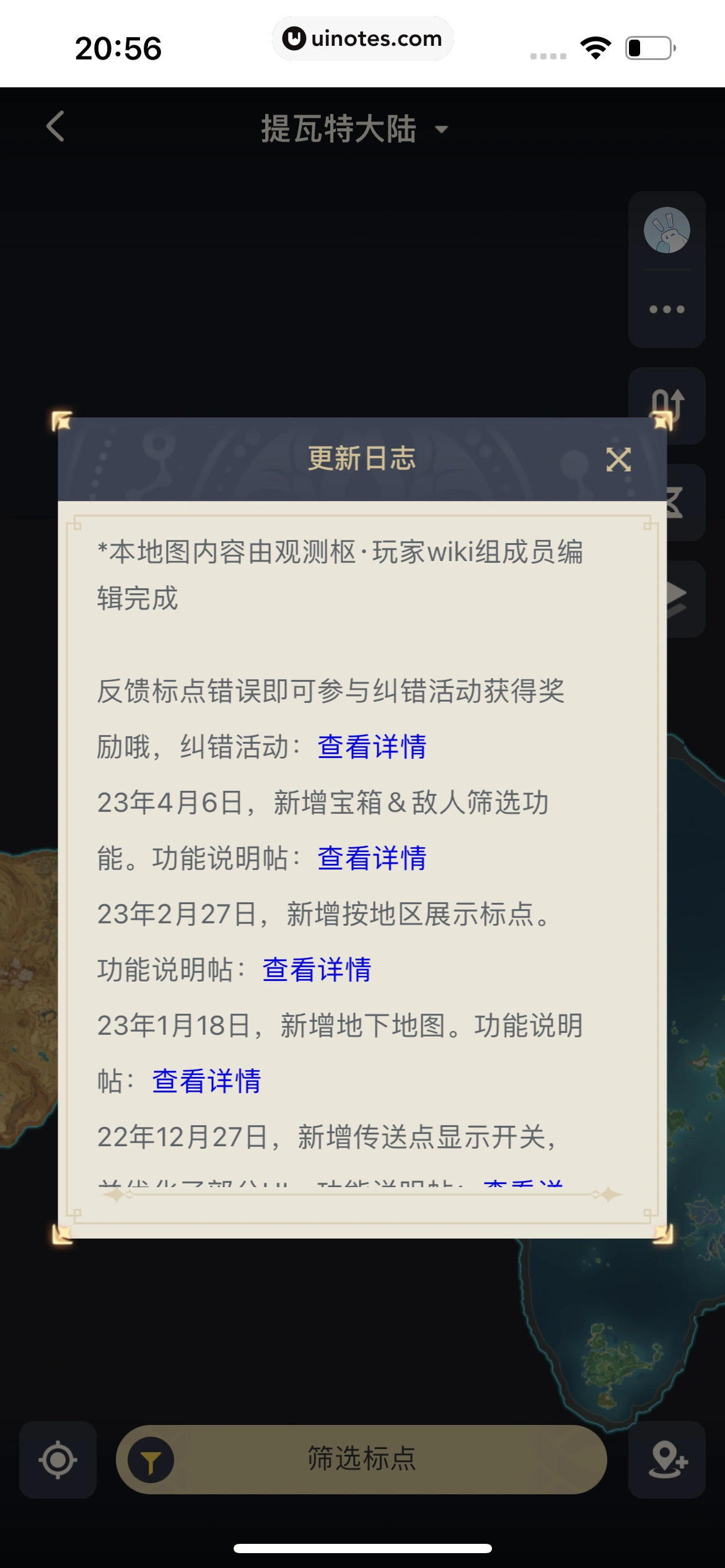Center map on current location
Image resolution: width=725 pixels, height=1568 pixels.
[x=58, y=1460]
